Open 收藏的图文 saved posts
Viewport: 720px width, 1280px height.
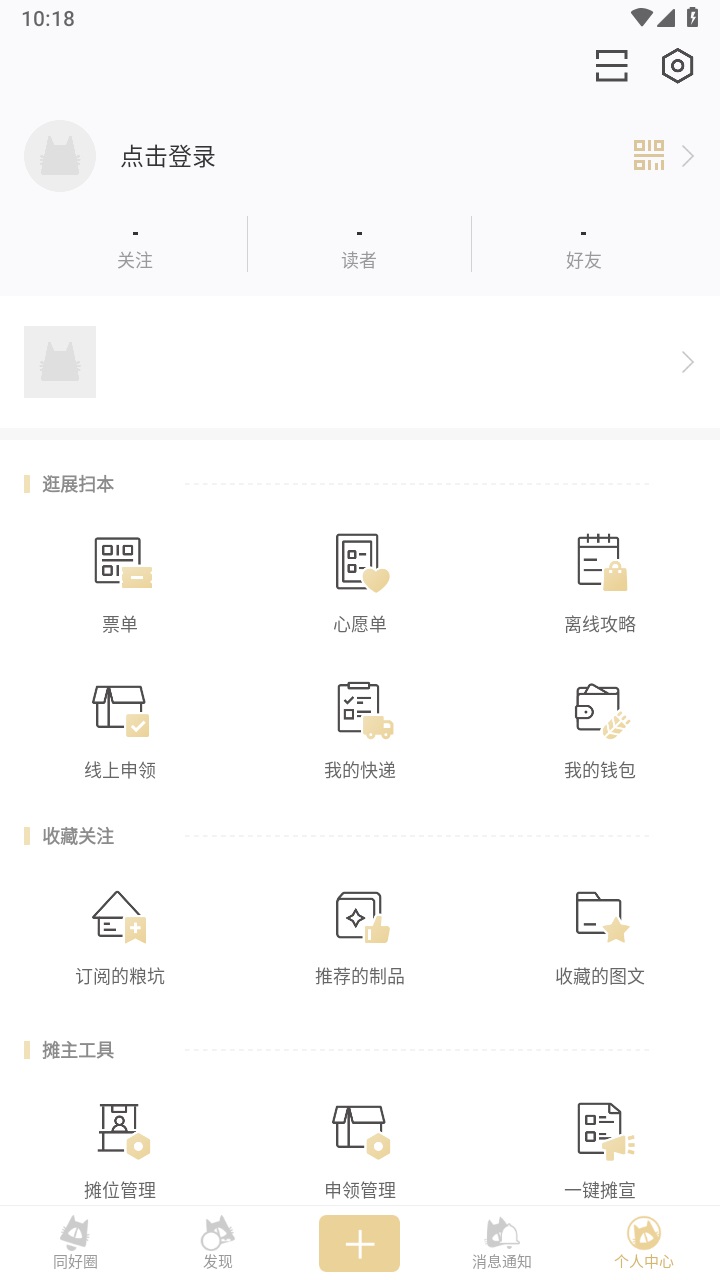coord(600,935)
